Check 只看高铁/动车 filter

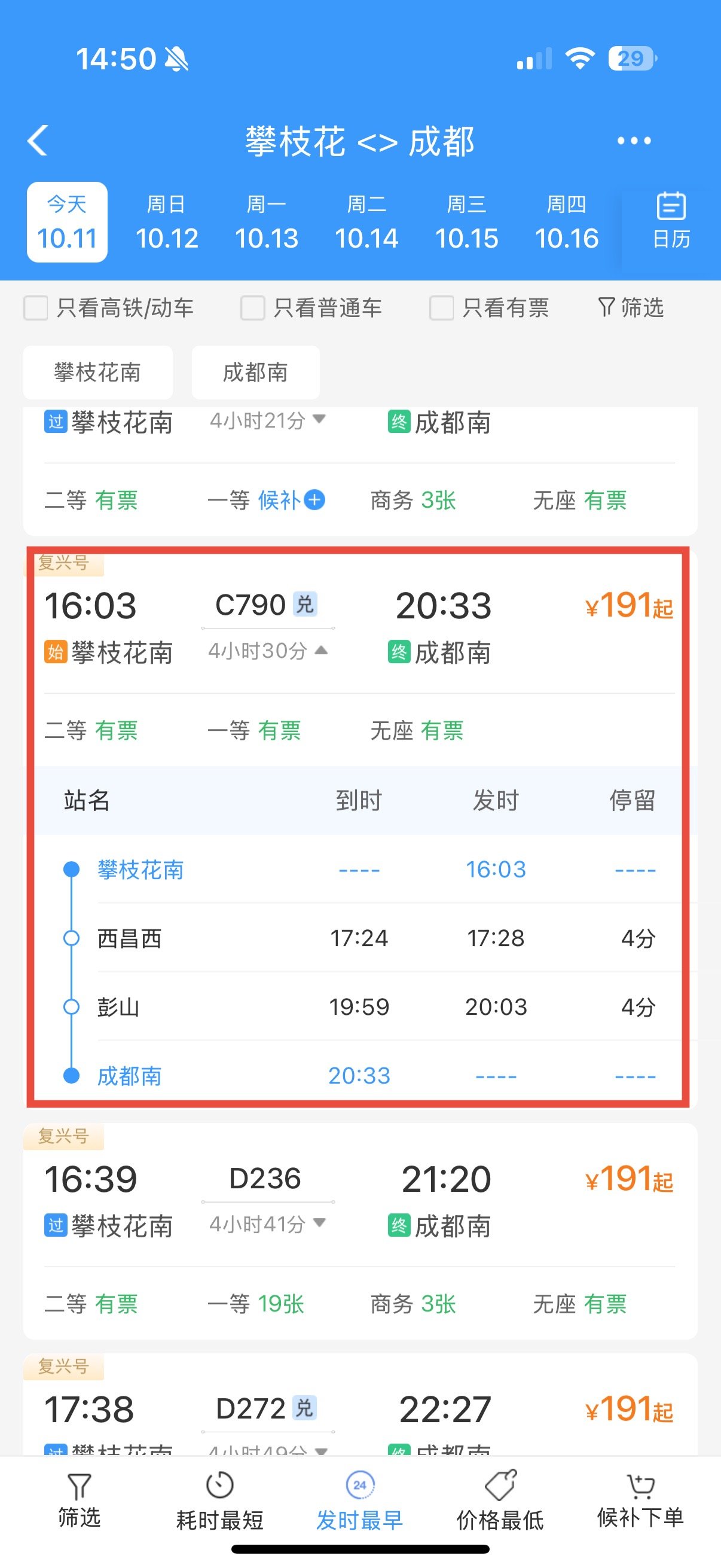coord(36,308)
